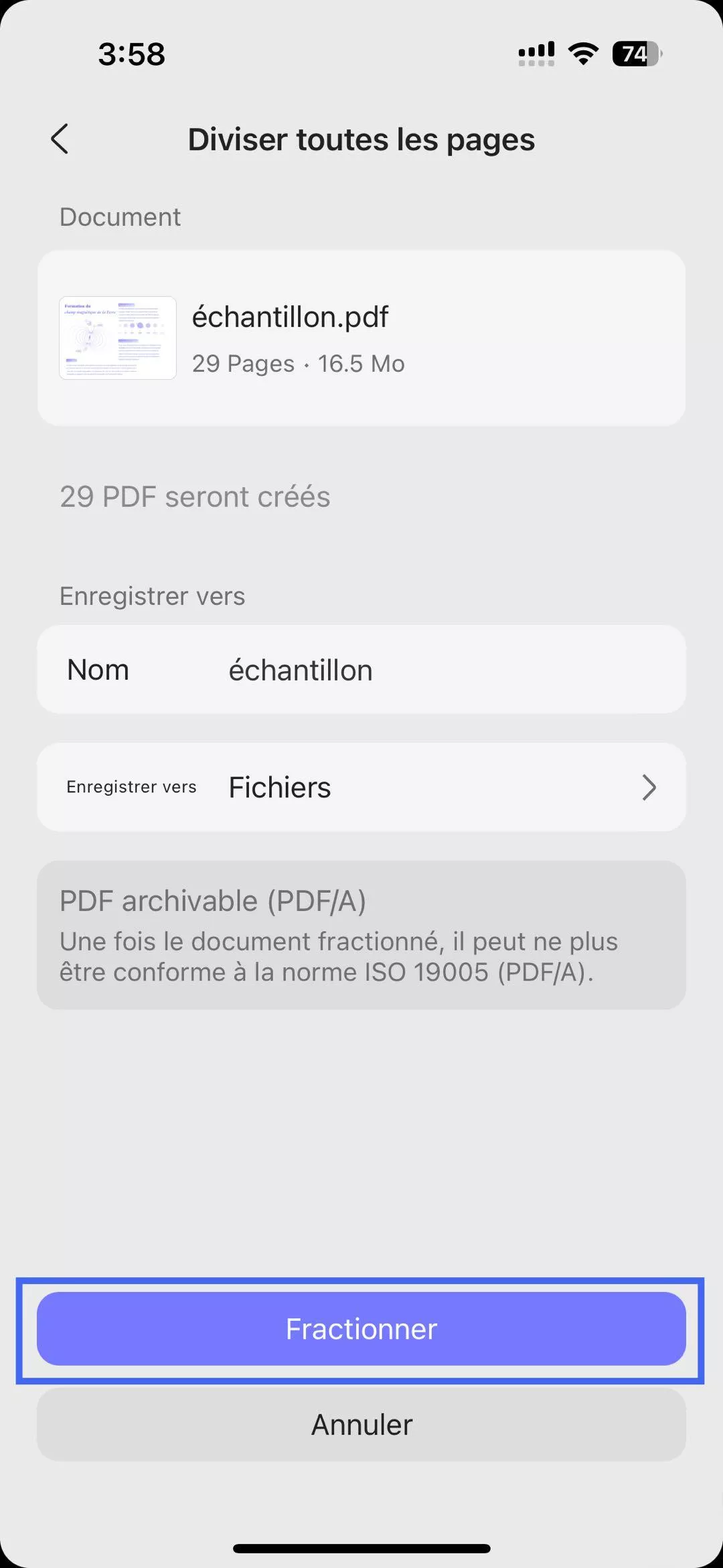Tap the clock showing 3:58

tap(132, 55)
